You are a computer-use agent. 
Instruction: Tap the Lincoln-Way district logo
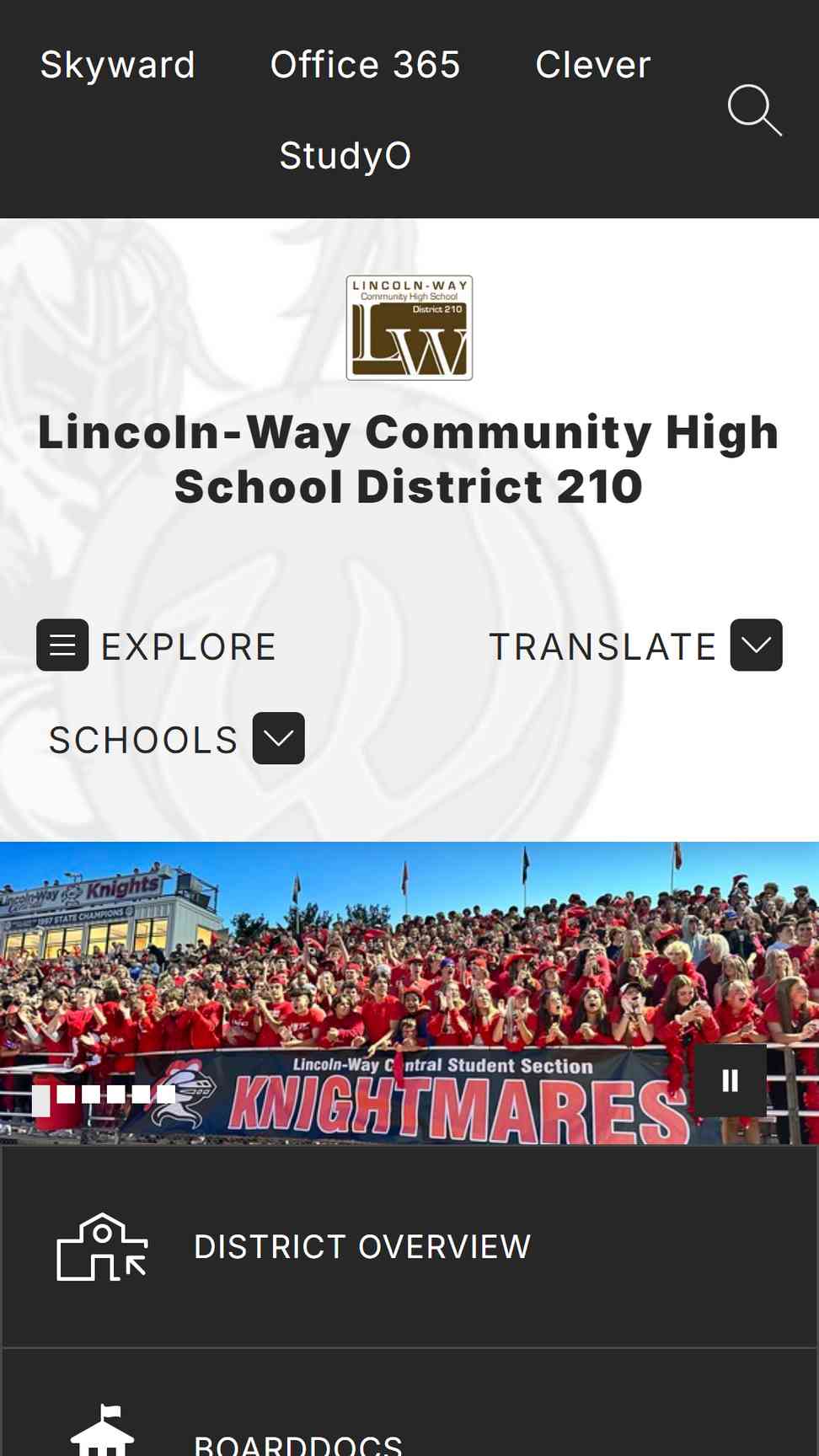coord(409,328)
